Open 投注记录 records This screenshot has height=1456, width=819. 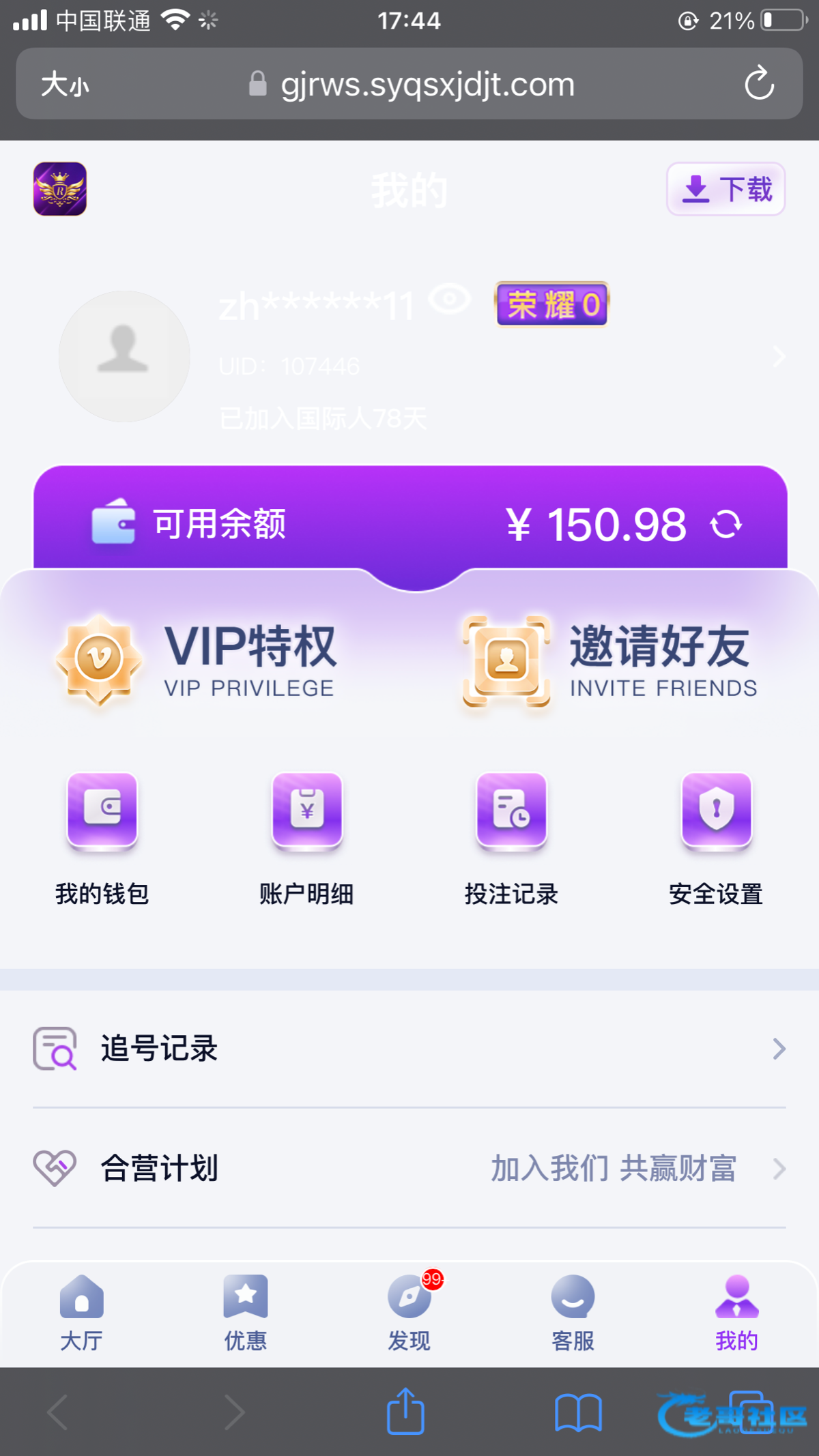(512, 838)
